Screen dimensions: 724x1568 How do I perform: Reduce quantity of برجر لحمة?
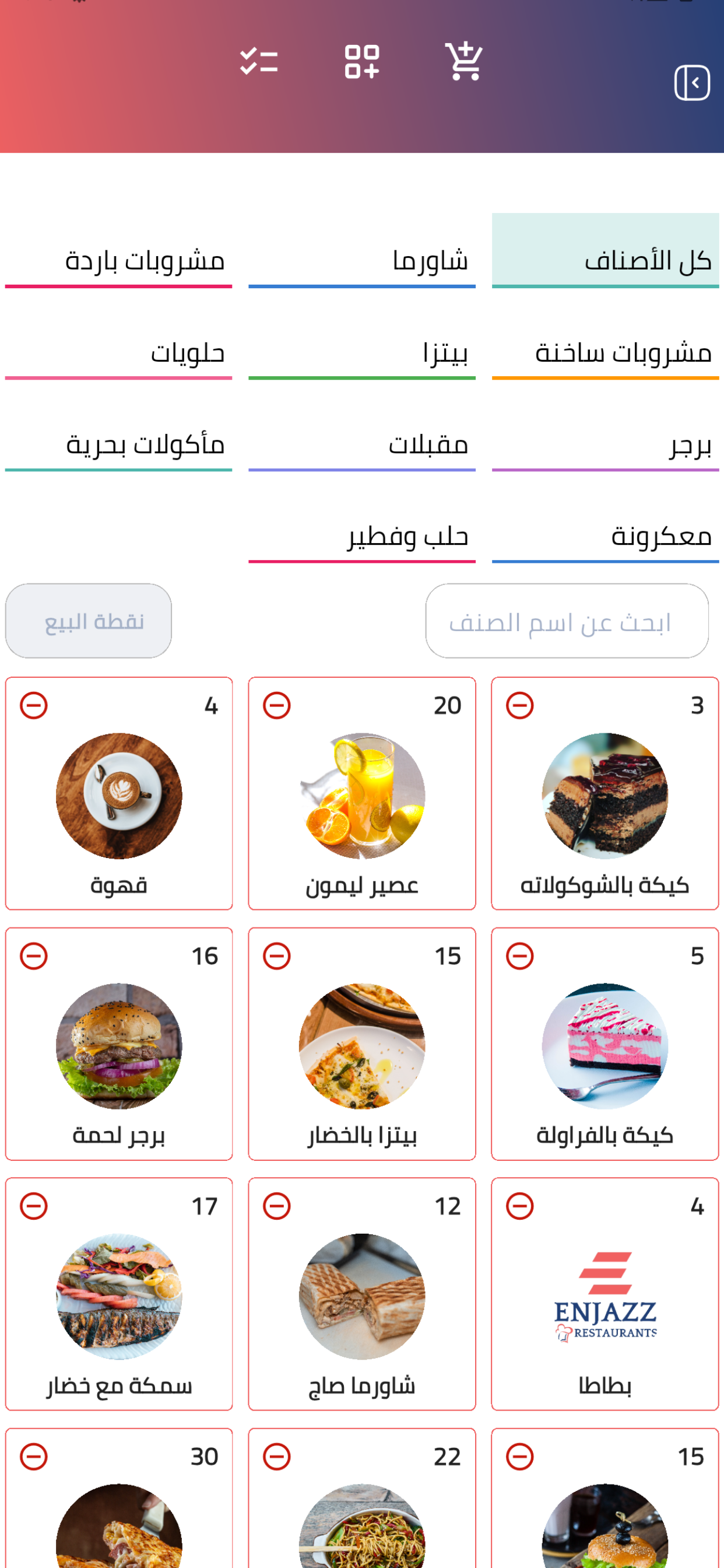pyautogui.click(x=33, y=956)
